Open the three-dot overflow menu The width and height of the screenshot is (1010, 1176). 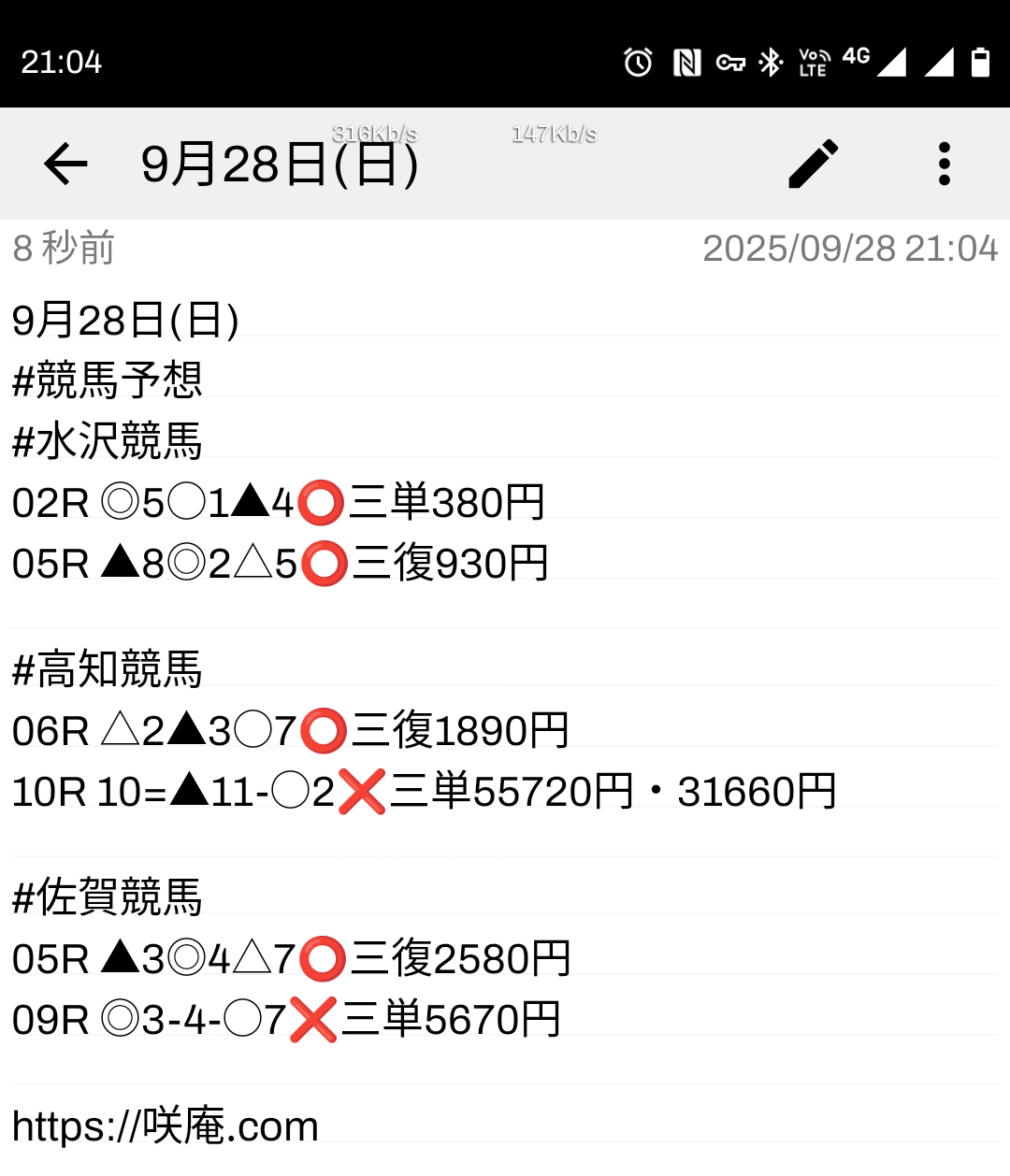pos(945,165)
